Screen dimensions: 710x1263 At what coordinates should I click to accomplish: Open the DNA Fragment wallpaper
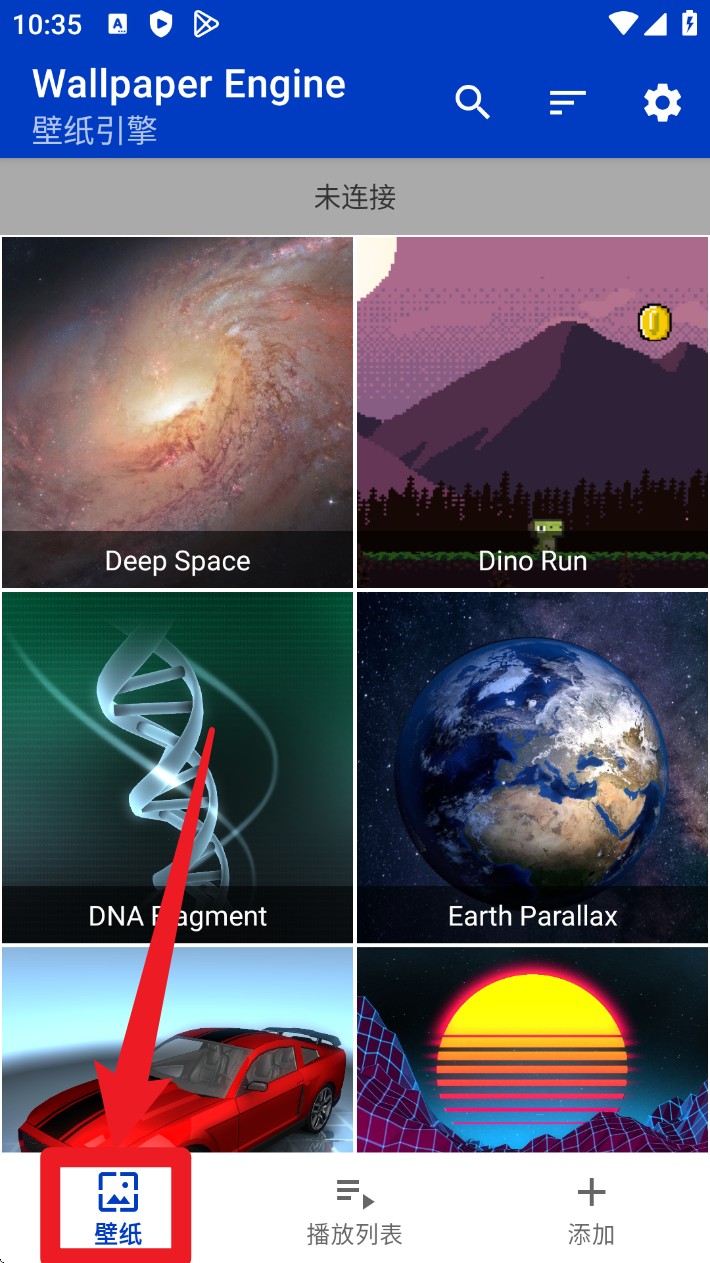178,767
